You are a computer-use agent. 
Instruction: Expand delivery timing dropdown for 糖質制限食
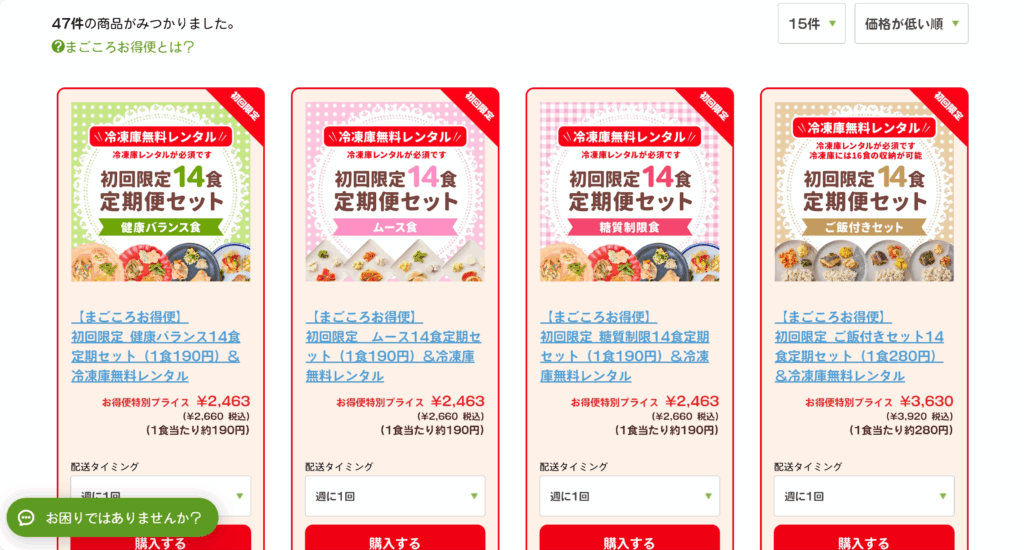629,496
